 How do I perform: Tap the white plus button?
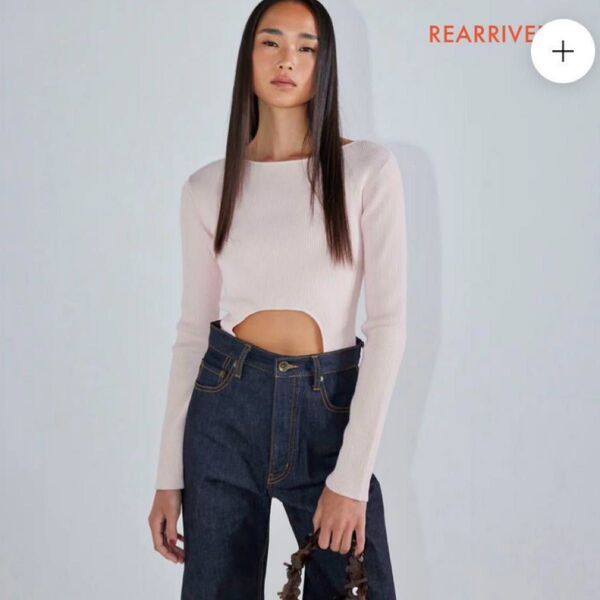562,51
